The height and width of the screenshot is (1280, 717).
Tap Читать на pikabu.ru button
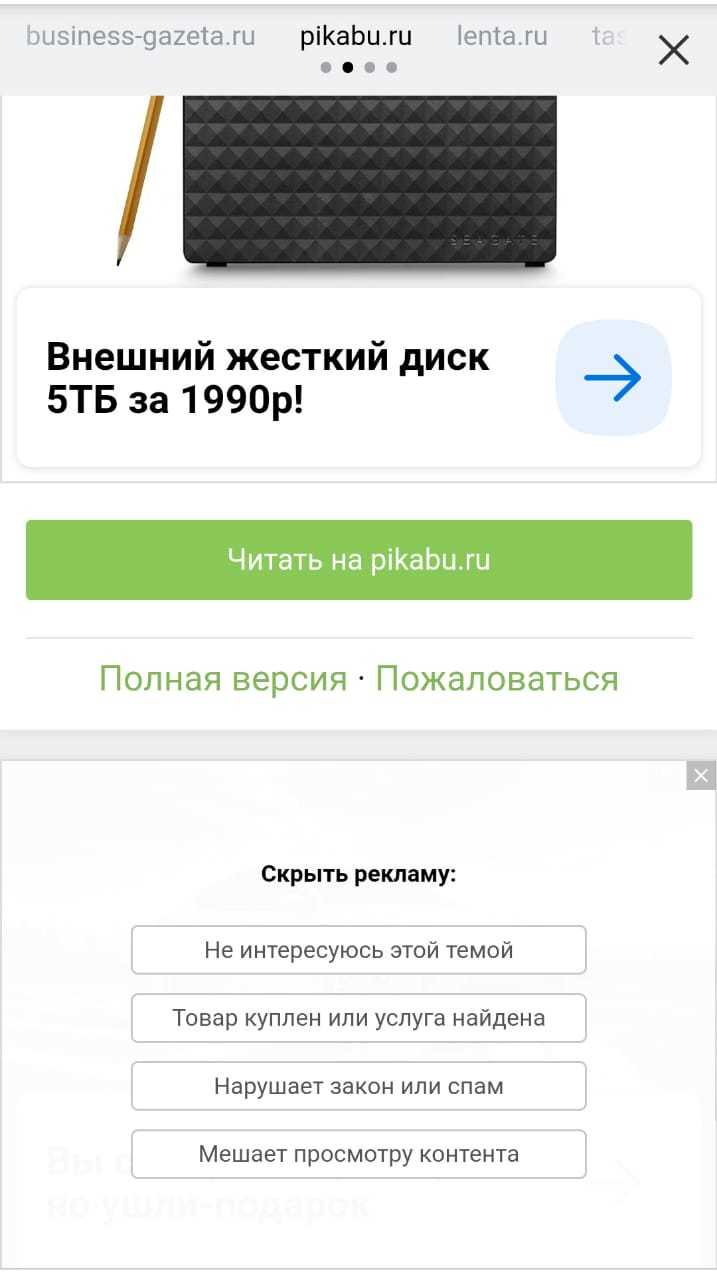359,560
